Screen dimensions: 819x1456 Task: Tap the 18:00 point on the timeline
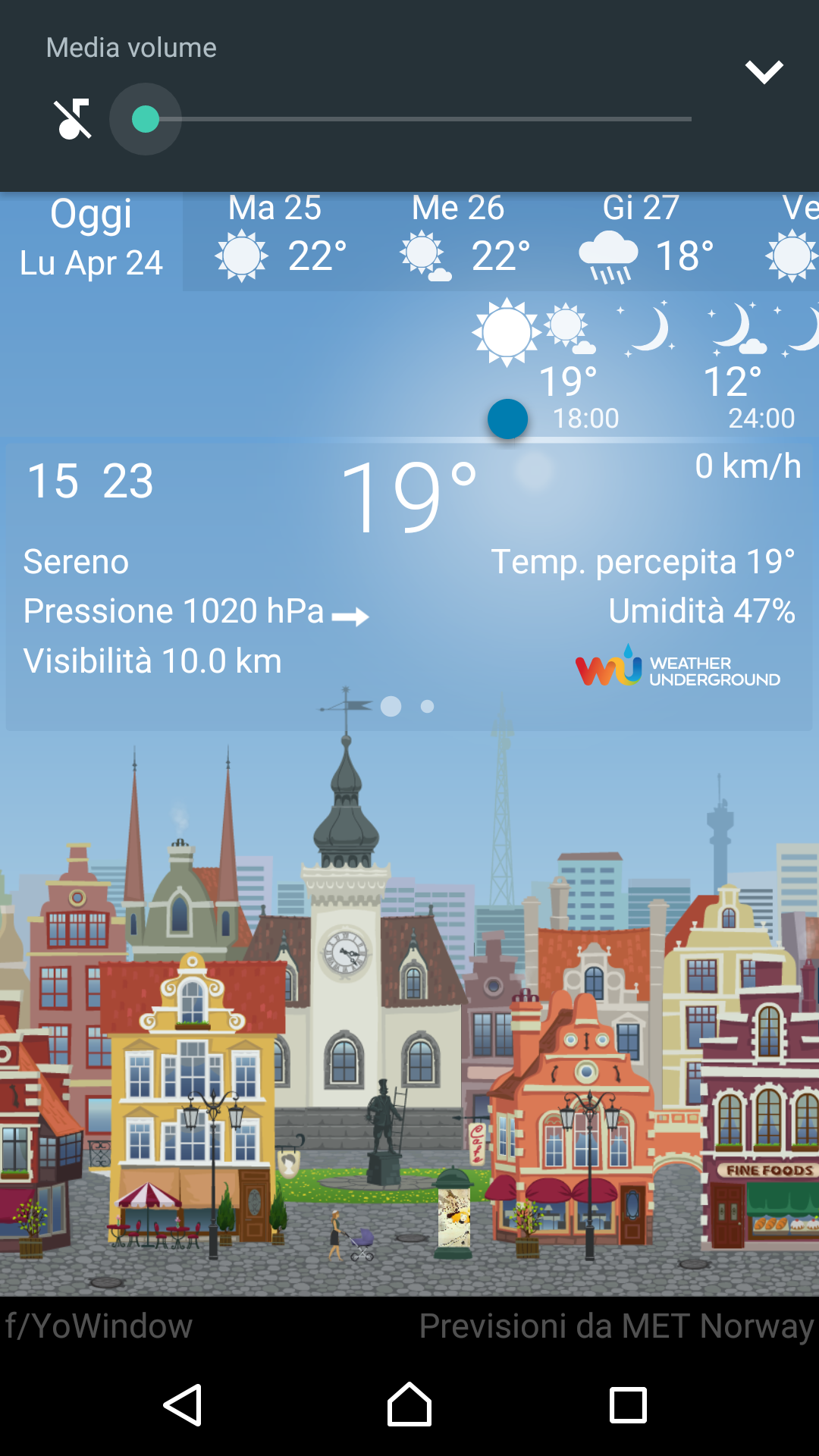(585, 418)
